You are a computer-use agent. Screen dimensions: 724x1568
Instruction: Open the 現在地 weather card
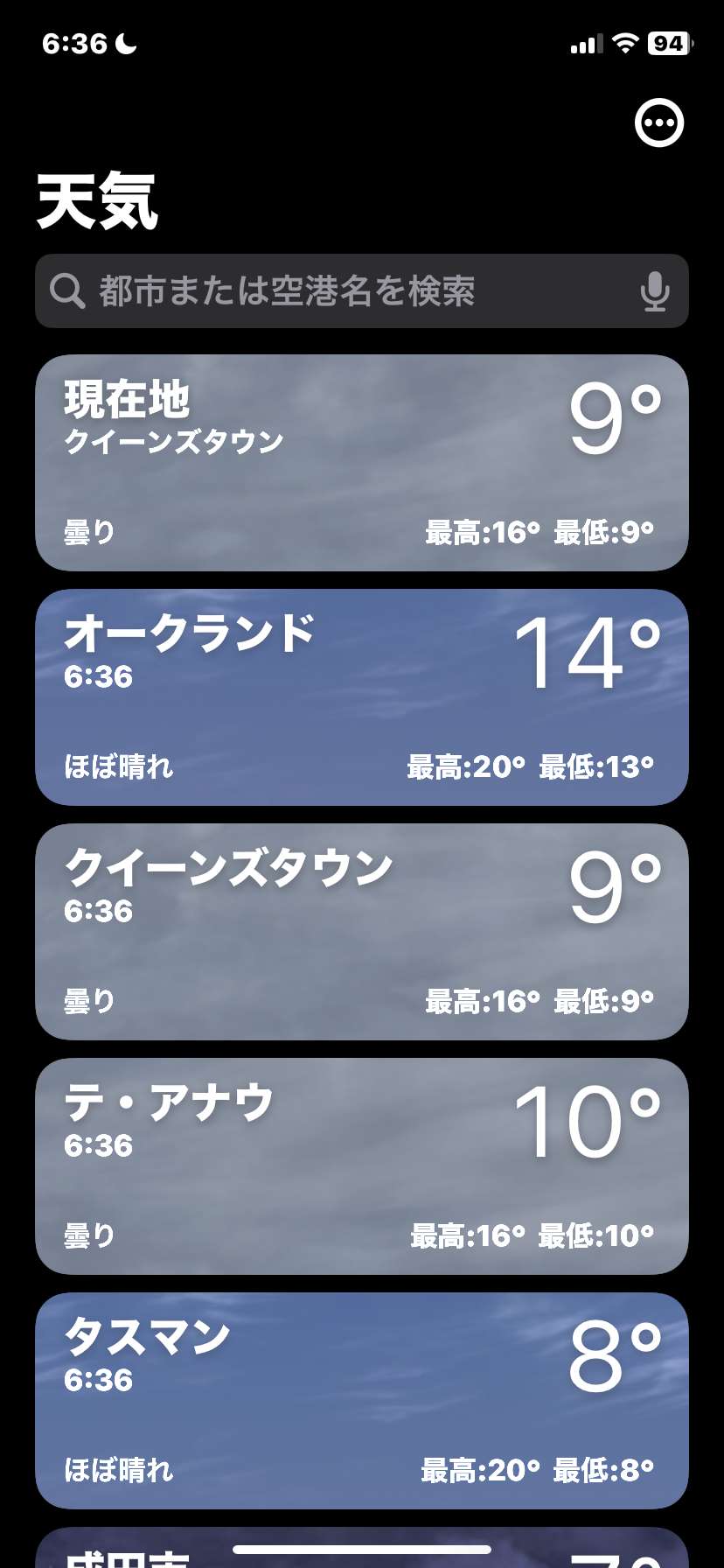(362, 463)
